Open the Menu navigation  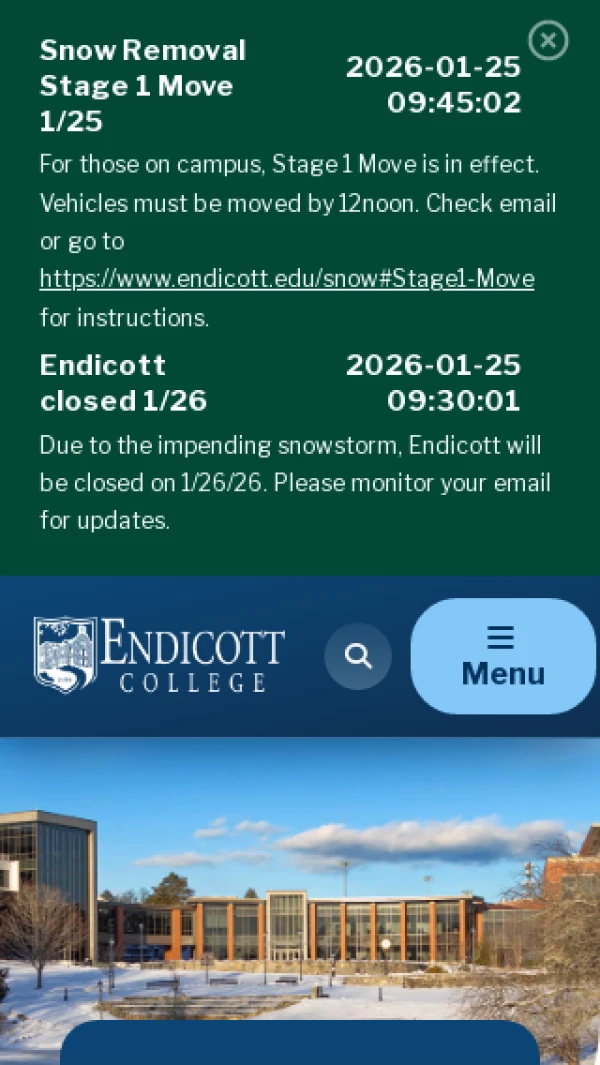pos(502,656)
